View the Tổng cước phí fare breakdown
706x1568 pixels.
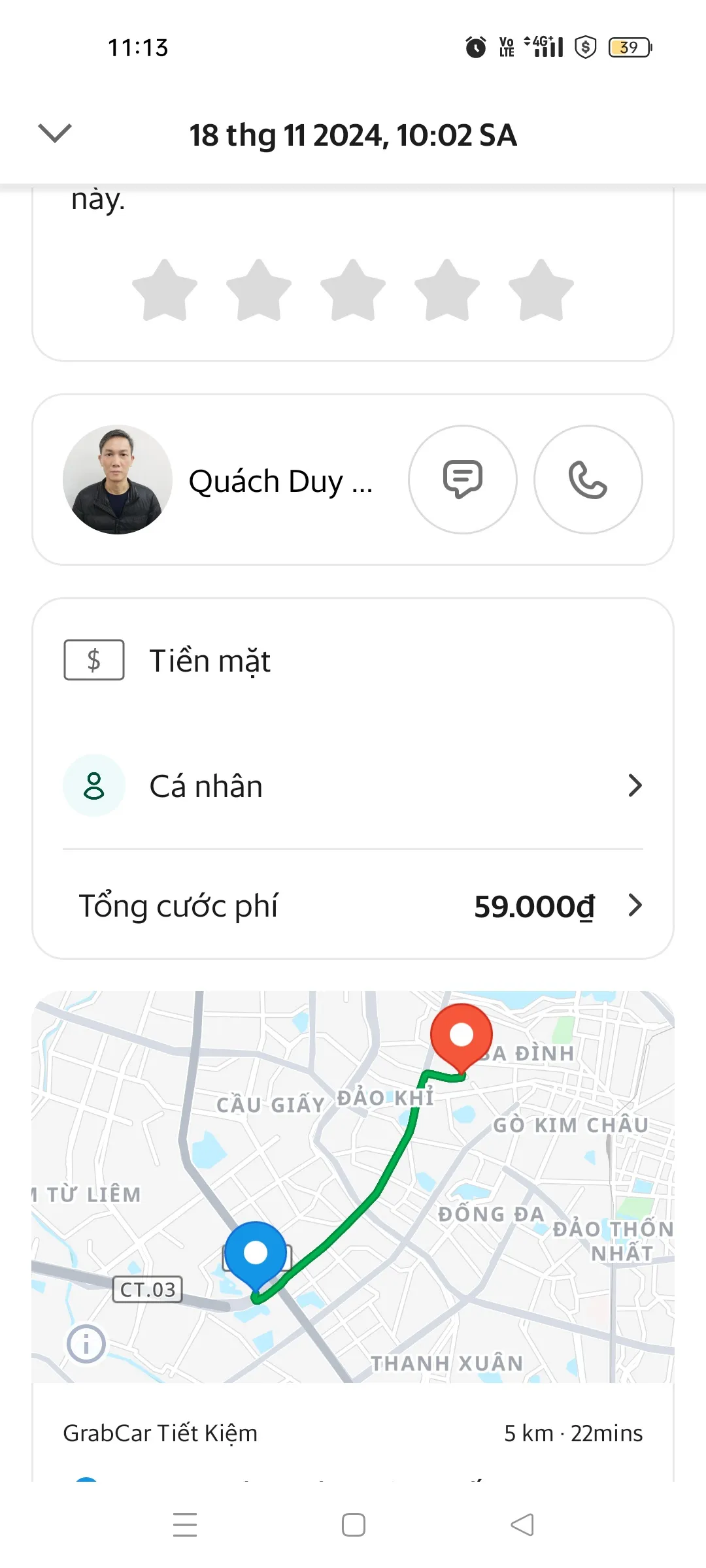tap(353, 906)
